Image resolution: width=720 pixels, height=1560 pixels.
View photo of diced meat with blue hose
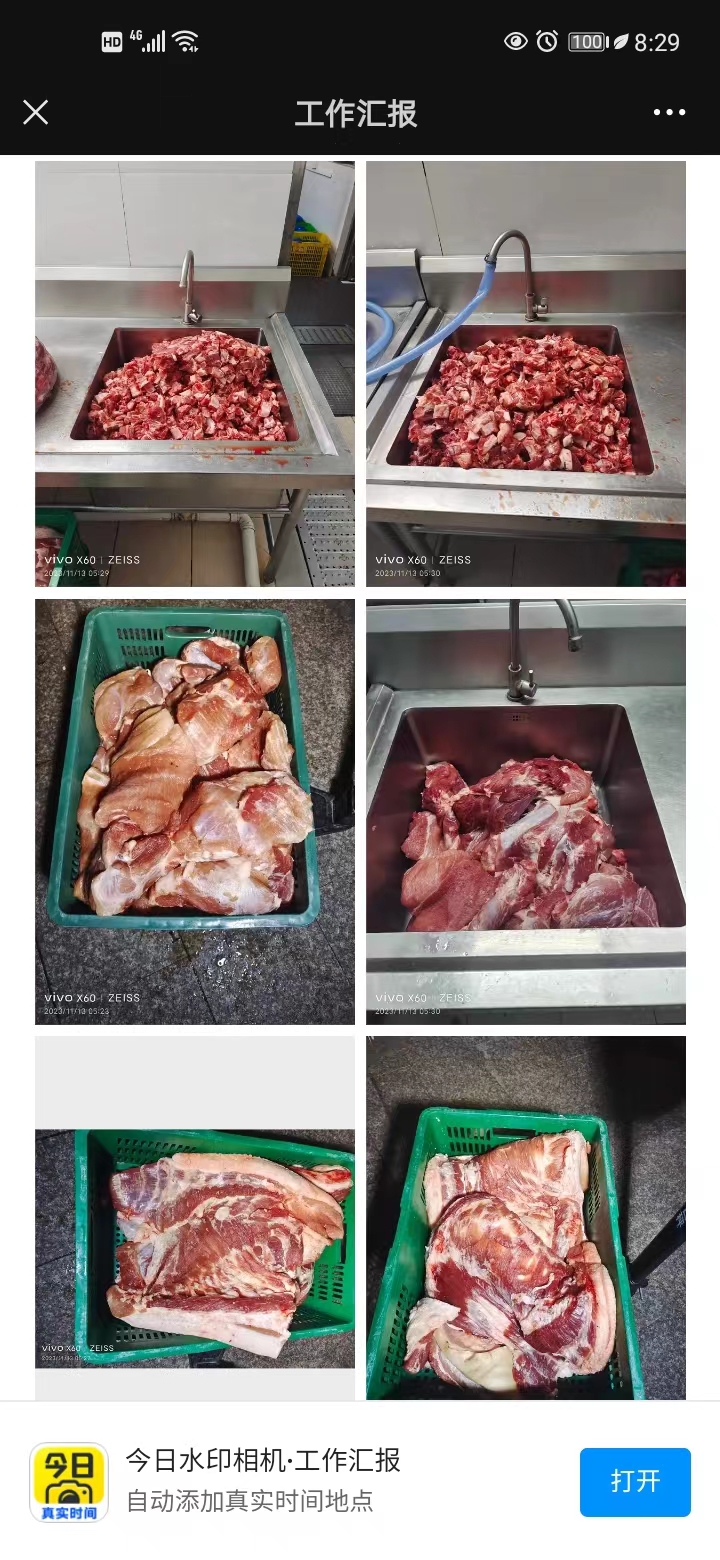(x=525, y=373)
